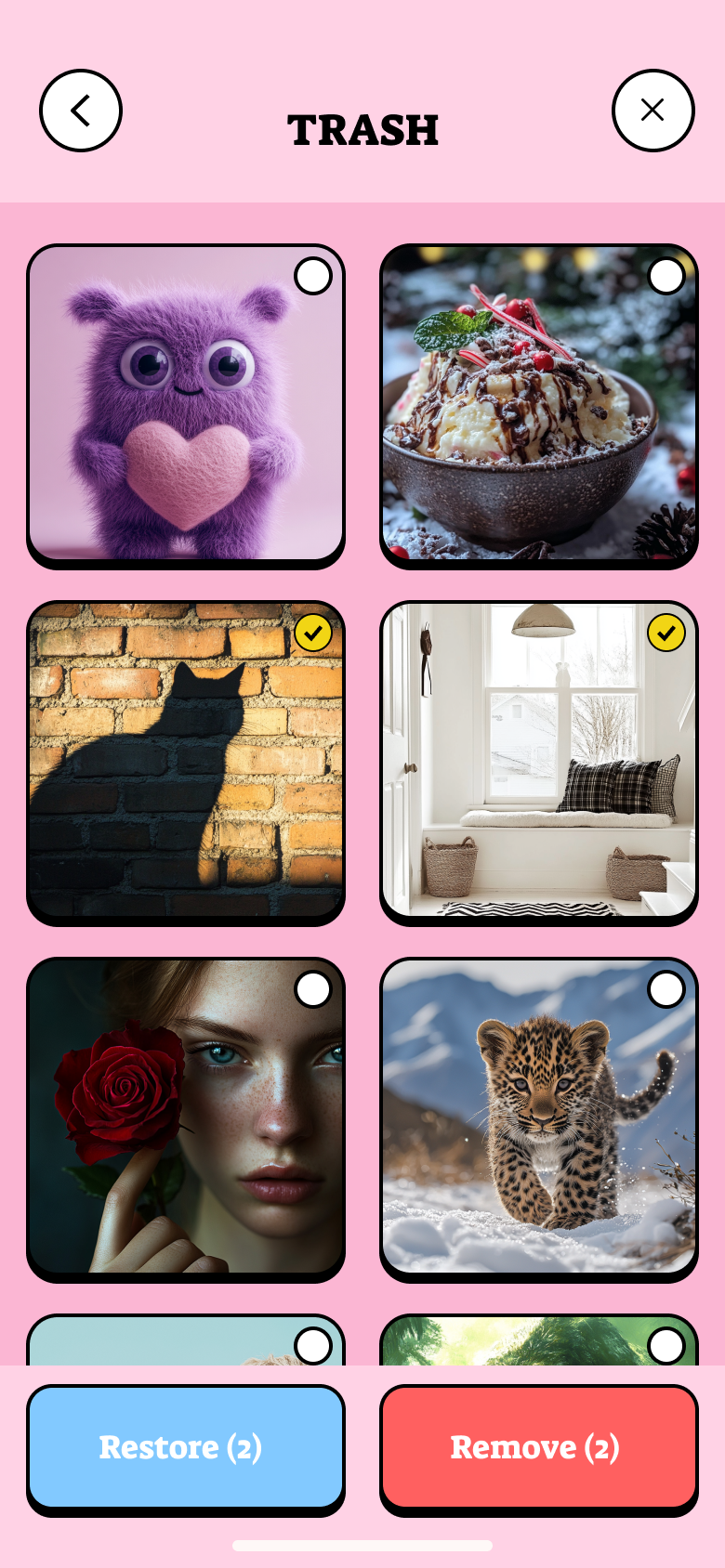Deselect the cat shadow image
Screen dimensions: 725x1568
click(313, 634)
